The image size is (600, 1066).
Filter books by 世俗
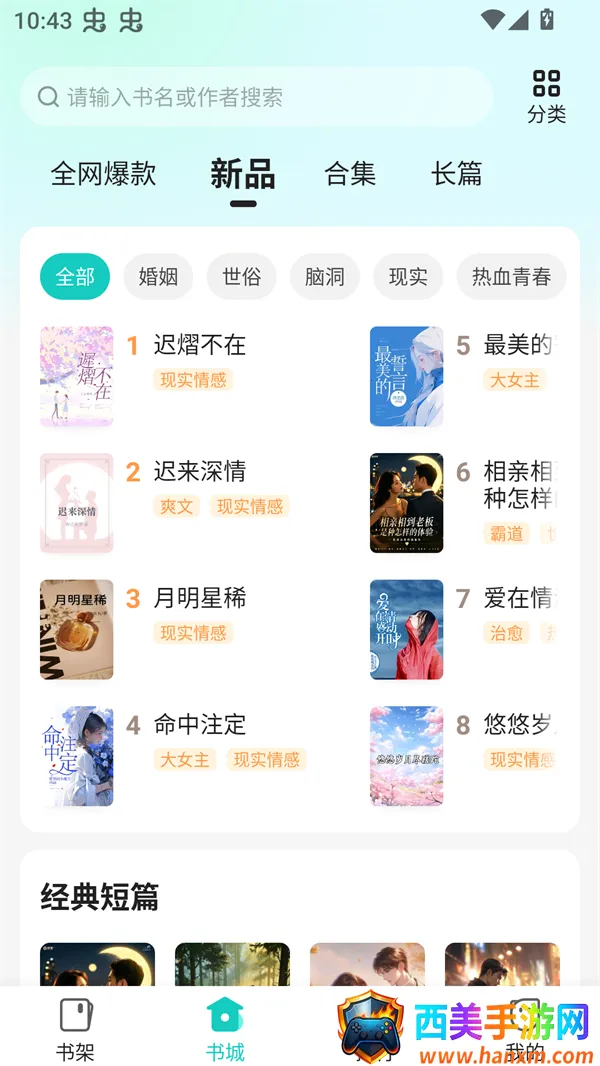point(241,277)
